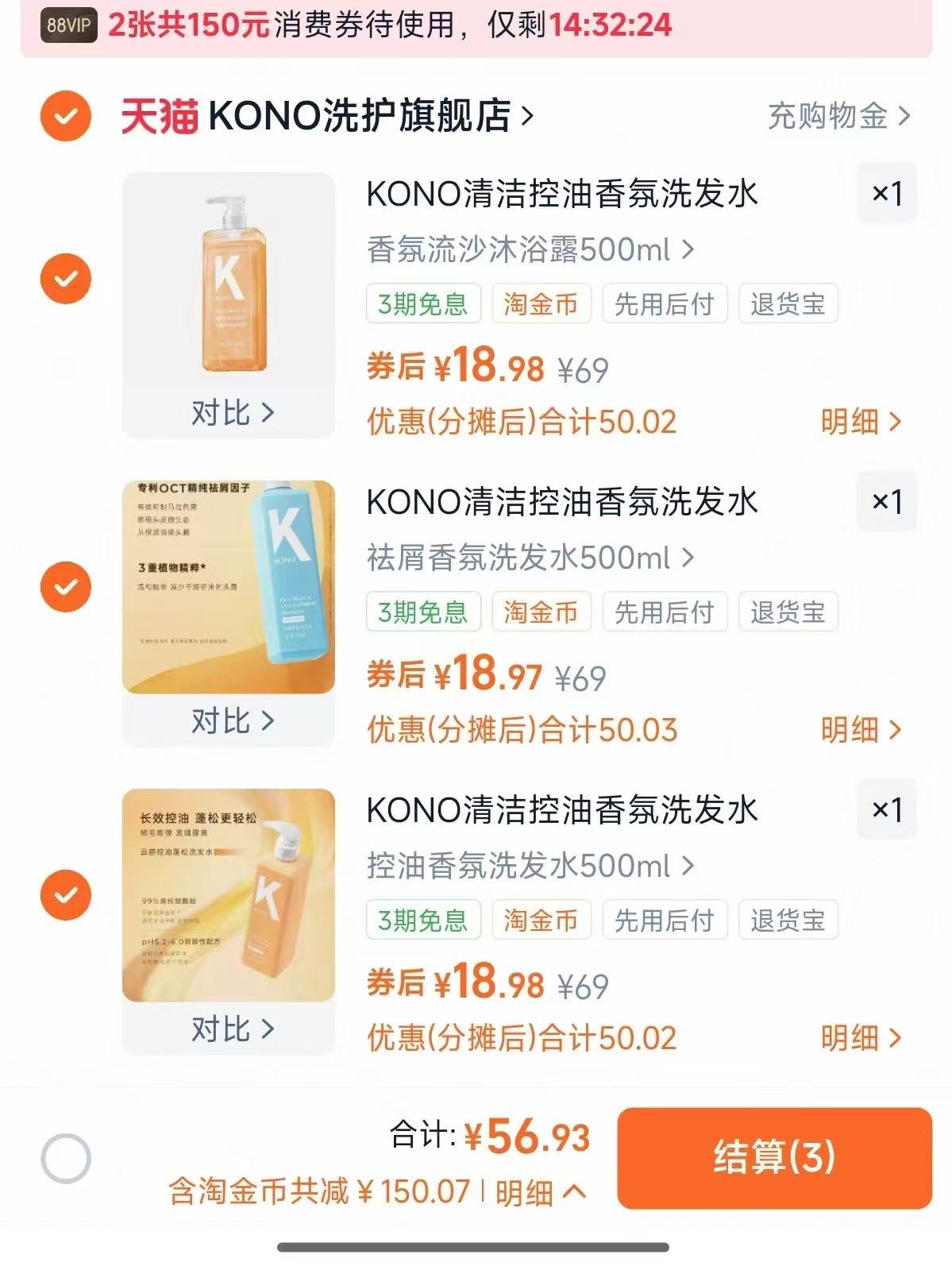Click the 退货宝 tag on the first product

tap(788, 304)
